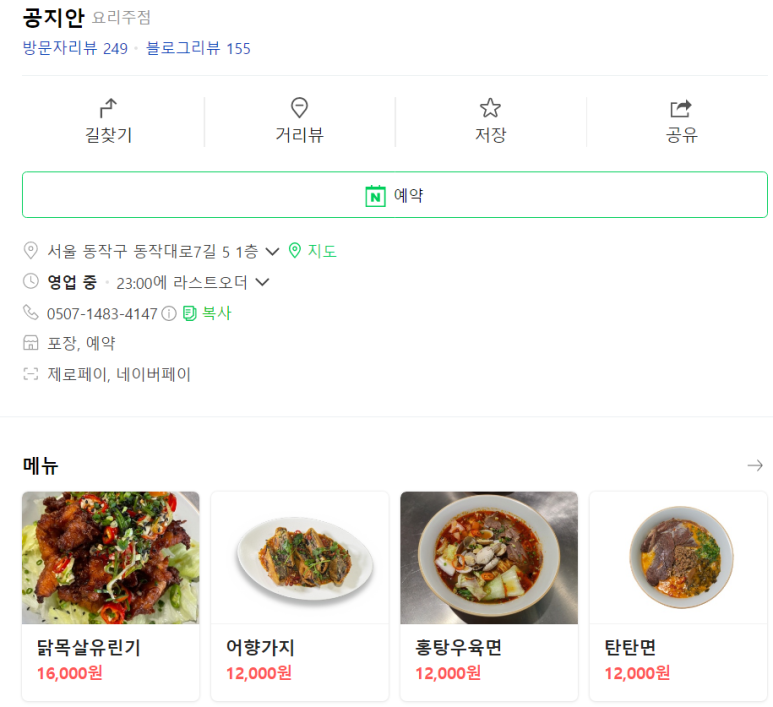773x707 pixels.
Task: Open full menu via arrow next to 메뉴
Action: click(x=755, y=465)
